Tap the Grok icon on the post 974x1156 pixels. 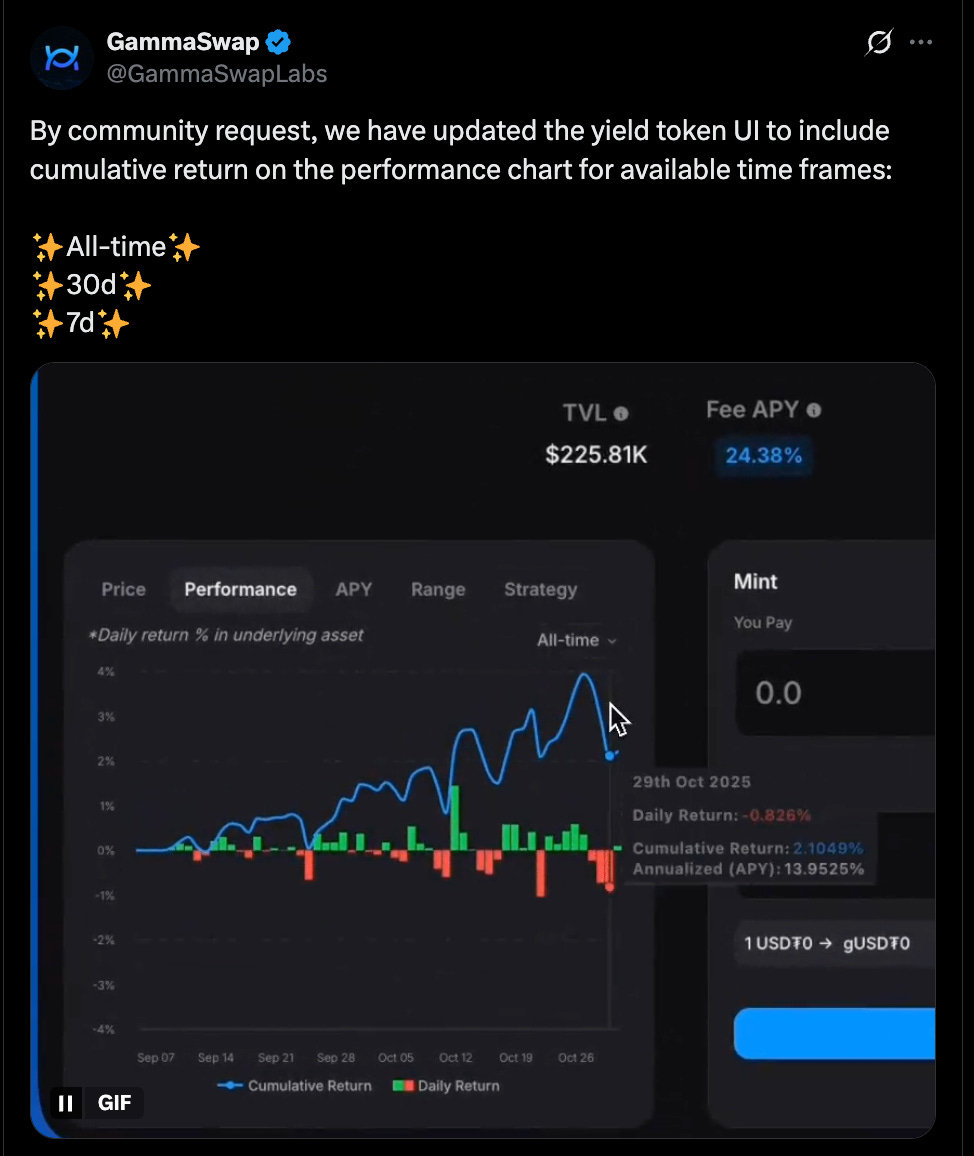(x=879, y=42)
